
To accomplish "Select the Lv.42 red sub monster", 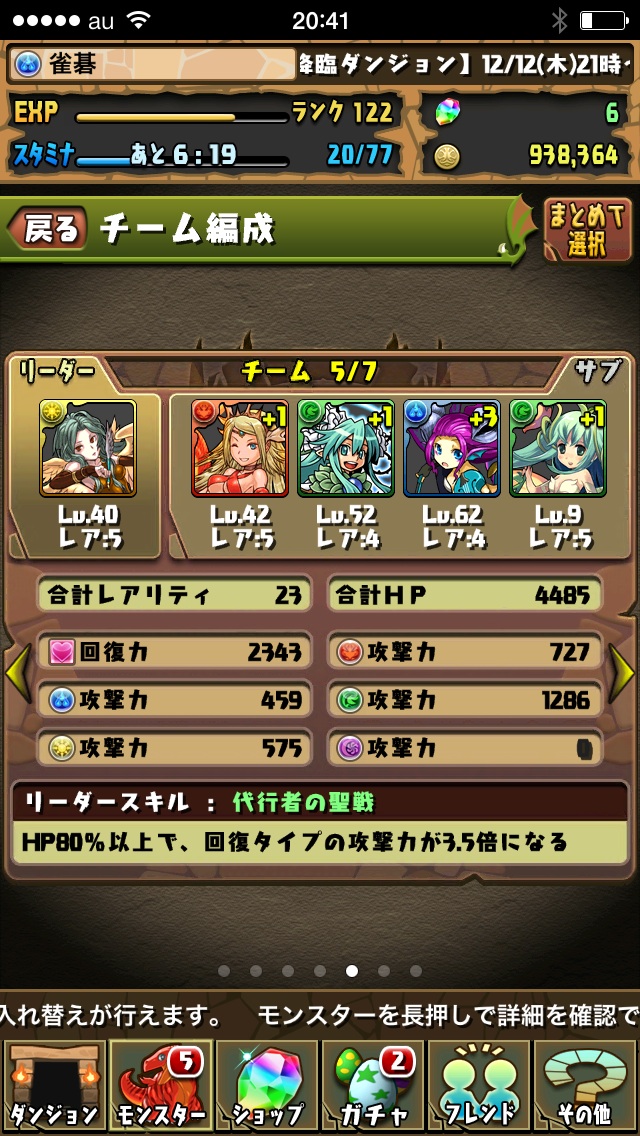I will pos(240,448).
